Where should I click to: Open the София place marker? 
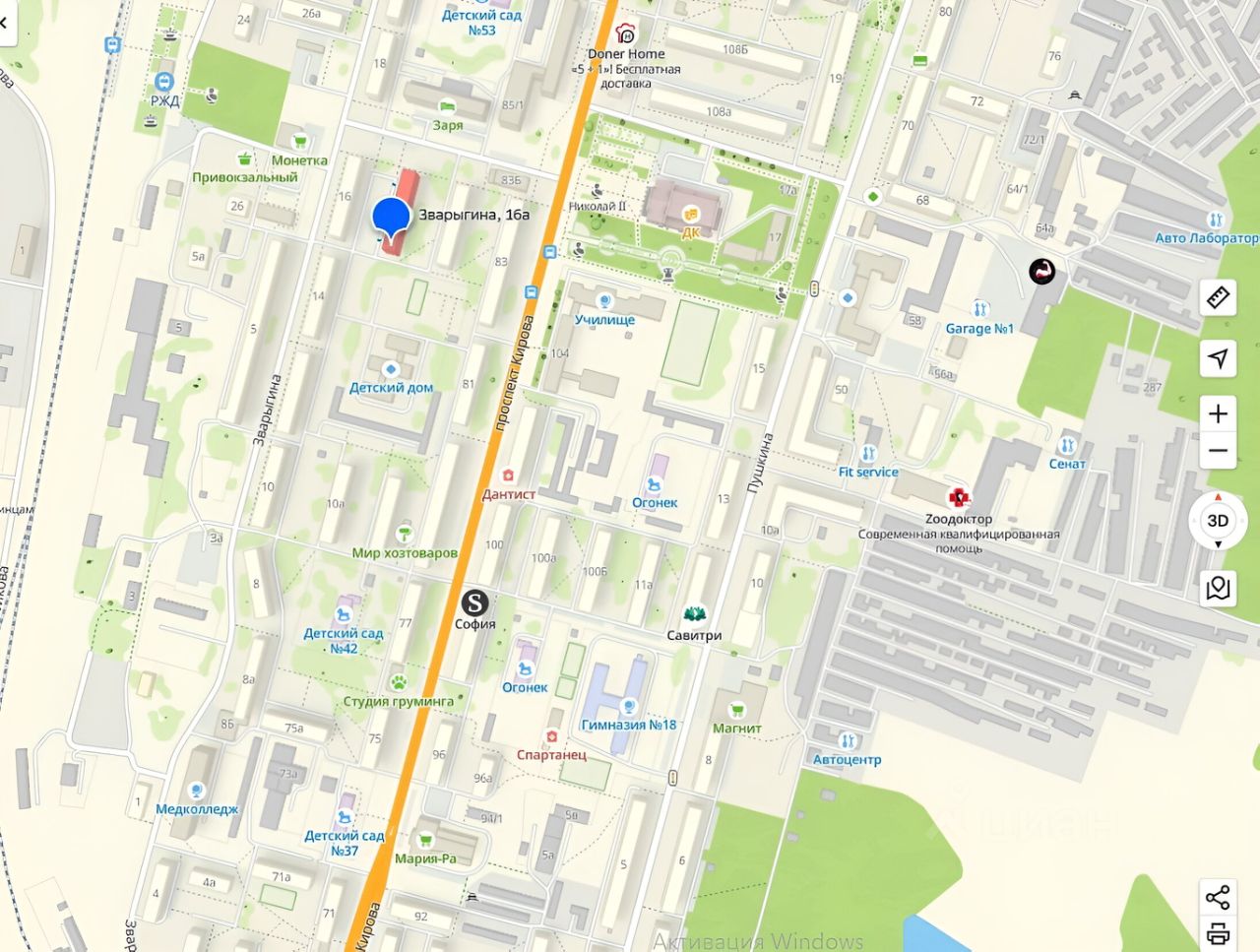tap(475, 602)
